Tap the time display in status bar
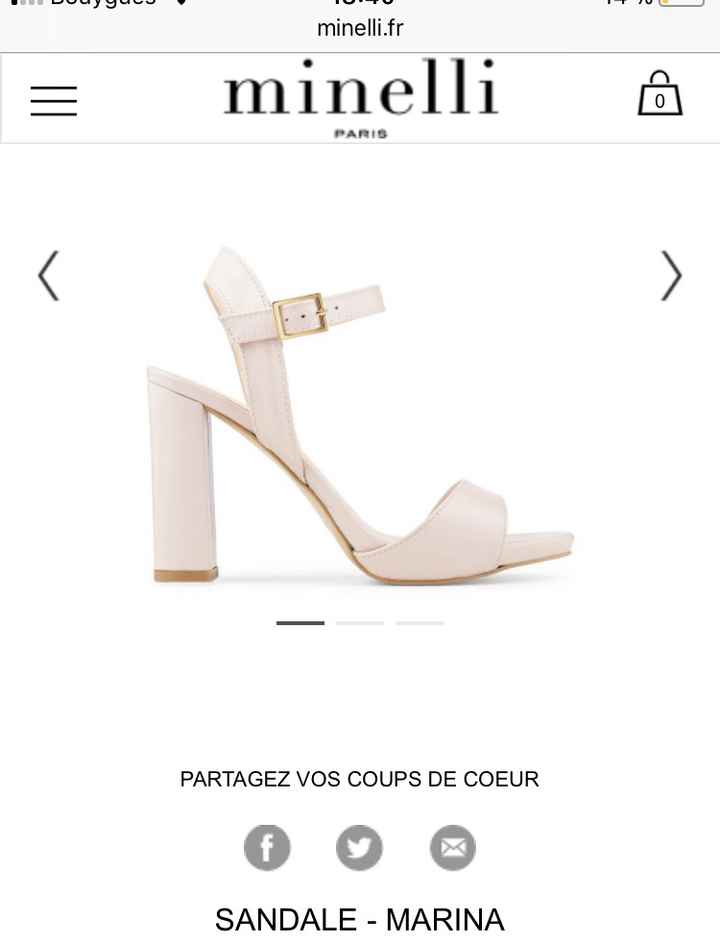This screenshot has width=720, height=945. click(x=360, y=4)
